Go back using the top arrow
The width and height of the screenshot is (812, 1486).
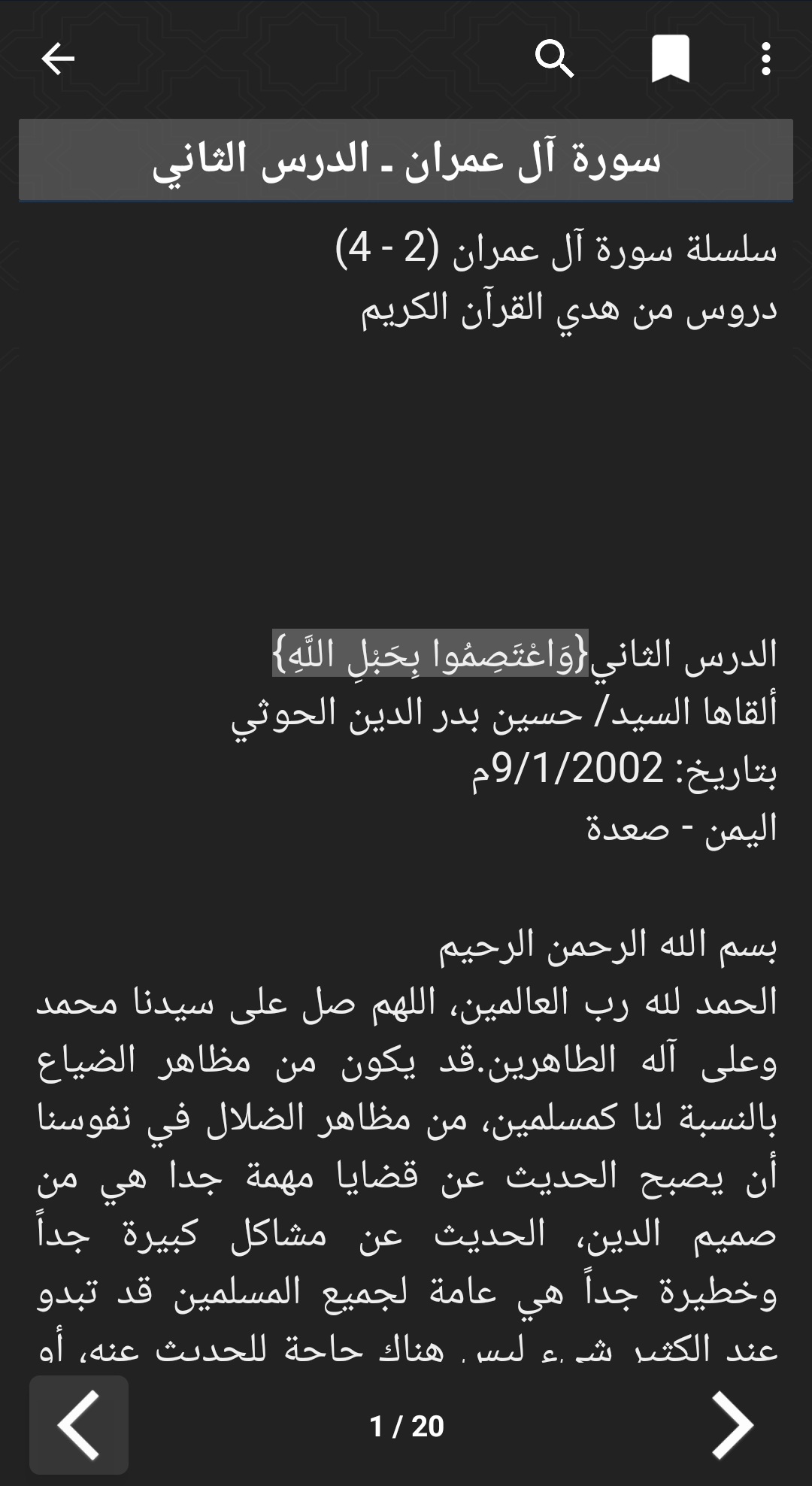[58, 59]
